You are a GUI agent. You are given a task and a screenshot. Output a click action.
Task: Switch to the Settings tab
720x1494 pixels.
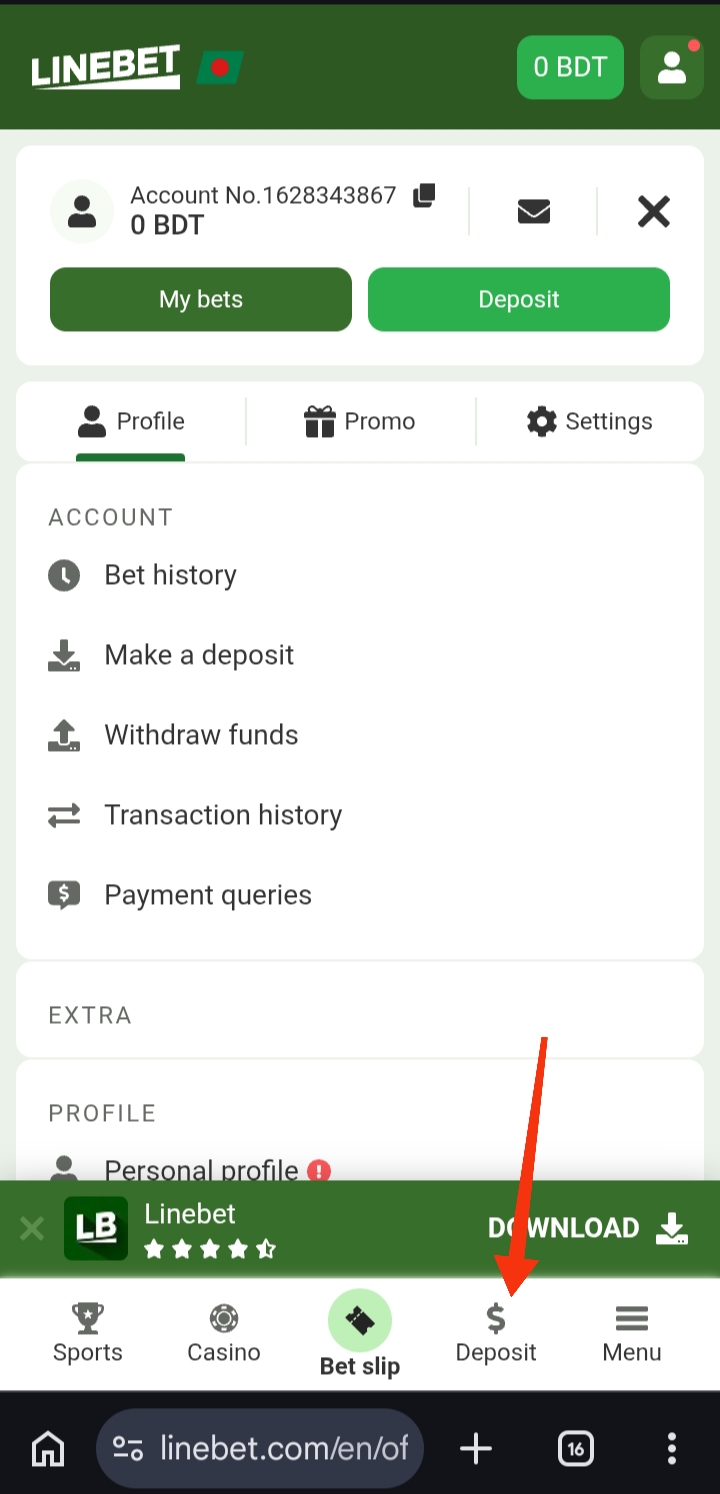pos(590,421)
